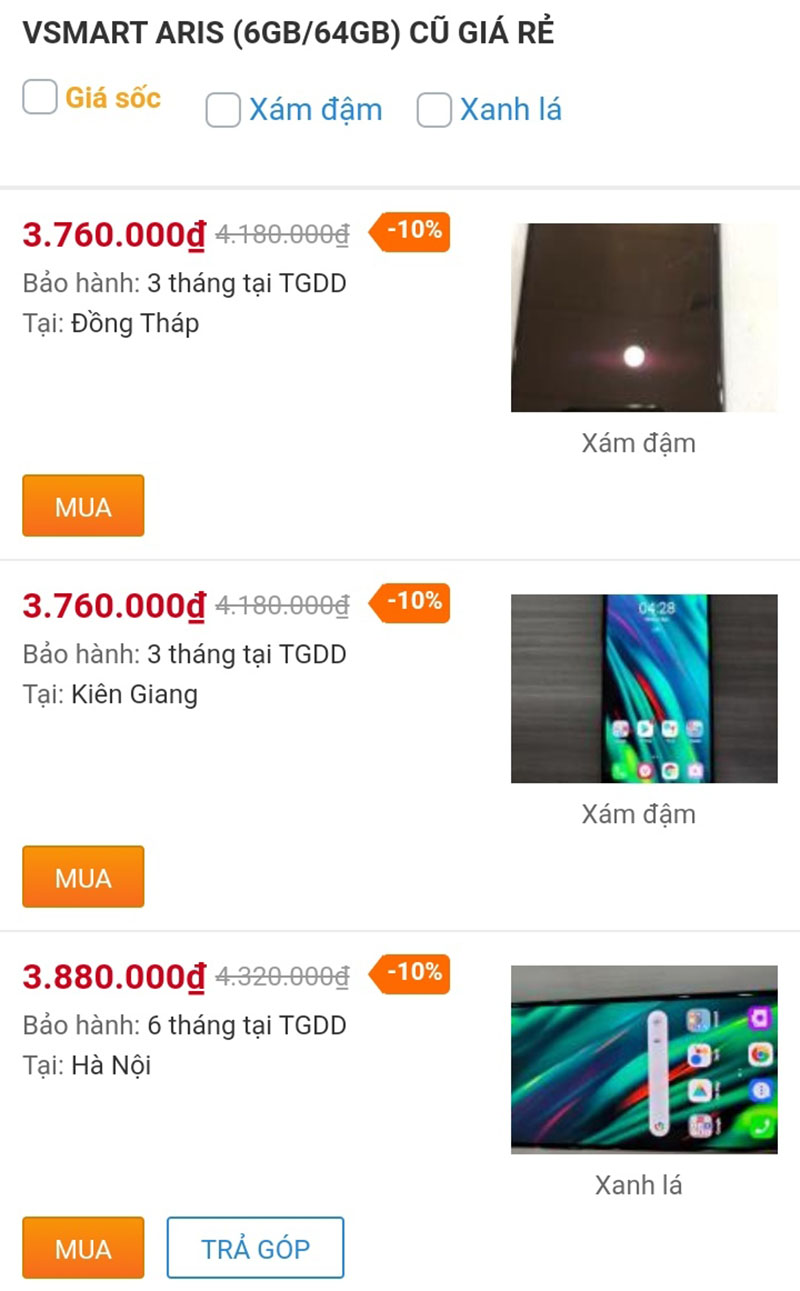Click the -10% badge on third listing

(x=413, y=973)
